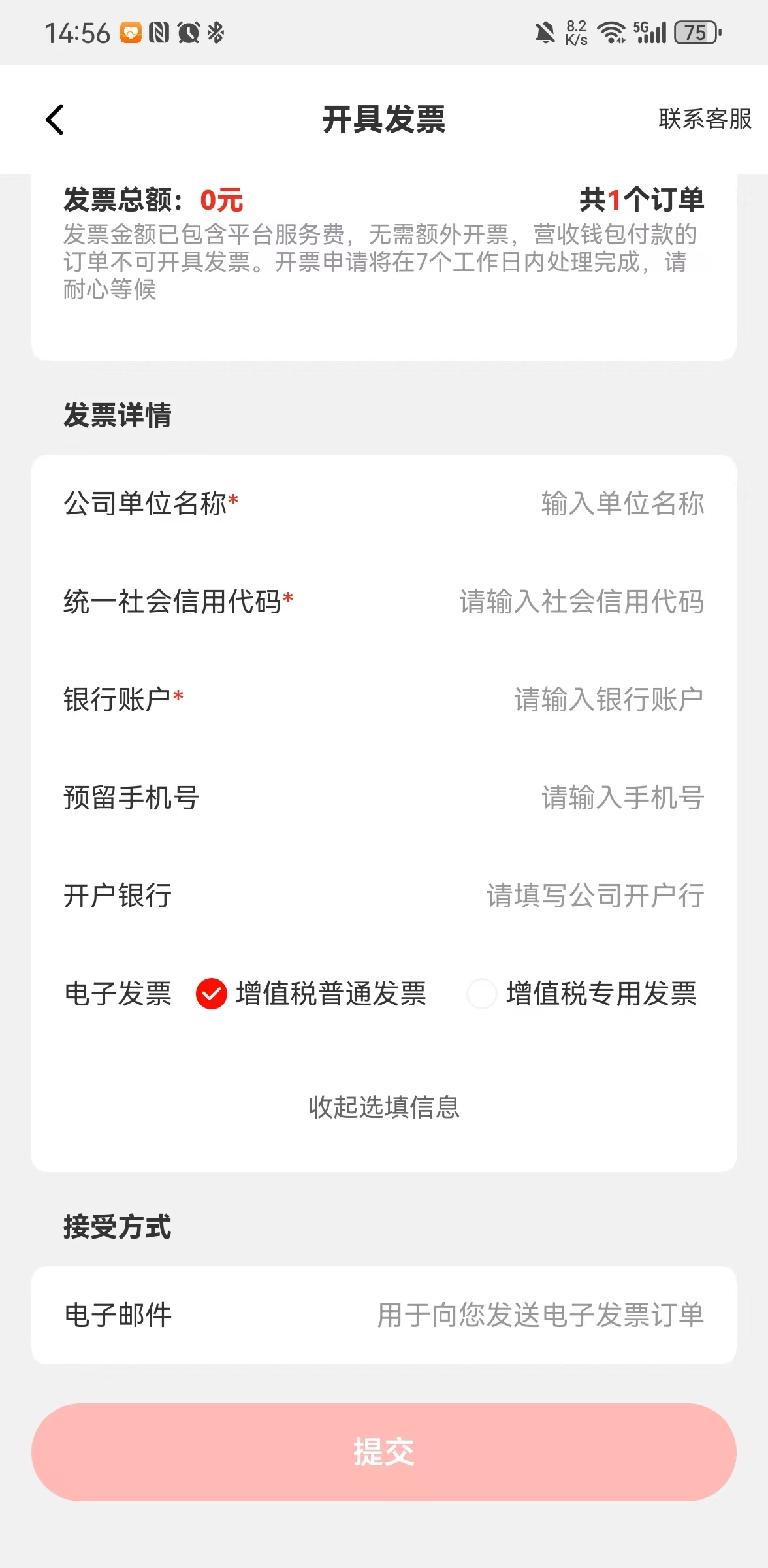Focus the 统一社会信用代码 field

click(x=581, y=602)
